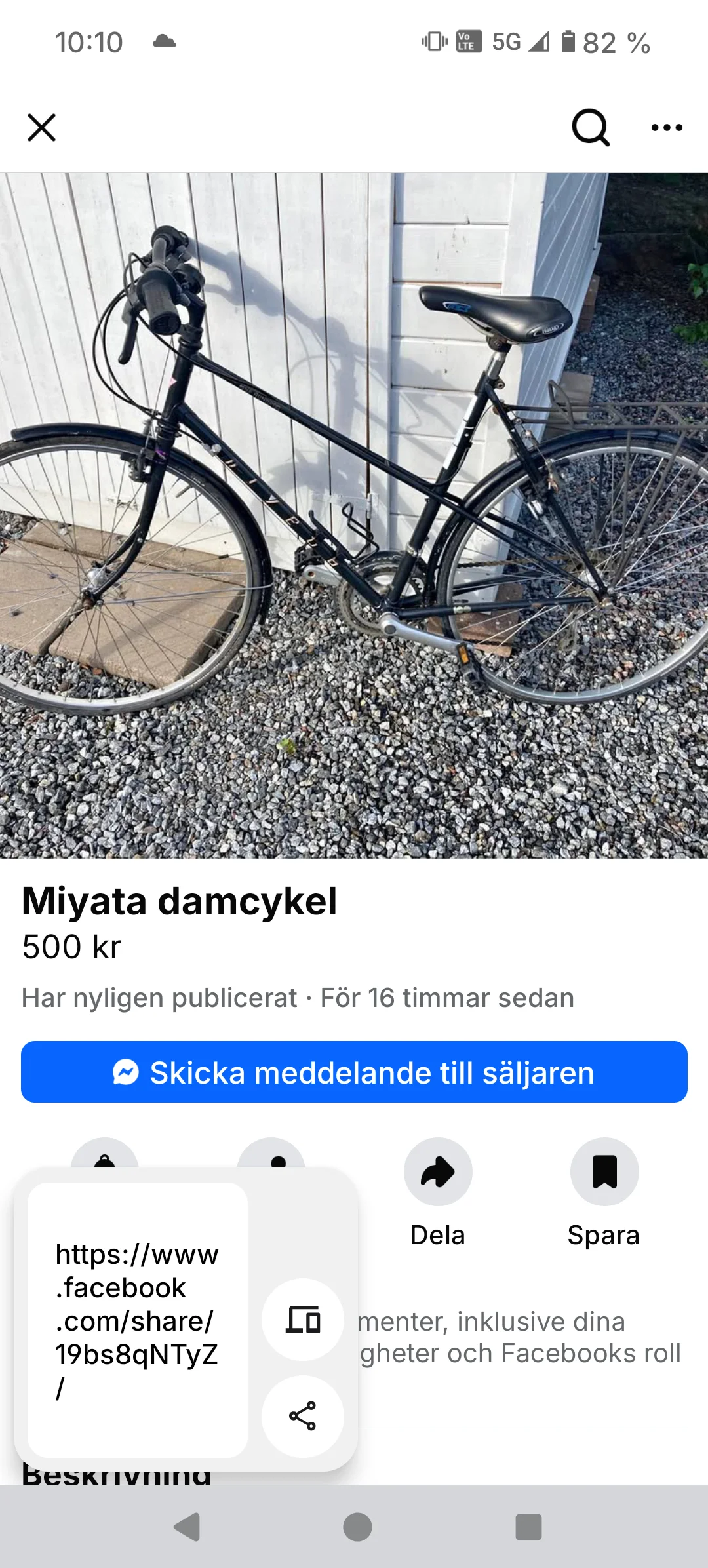Go back with system navigation
This screenshot has height=1568, width=708.
tap(187, 1527)
